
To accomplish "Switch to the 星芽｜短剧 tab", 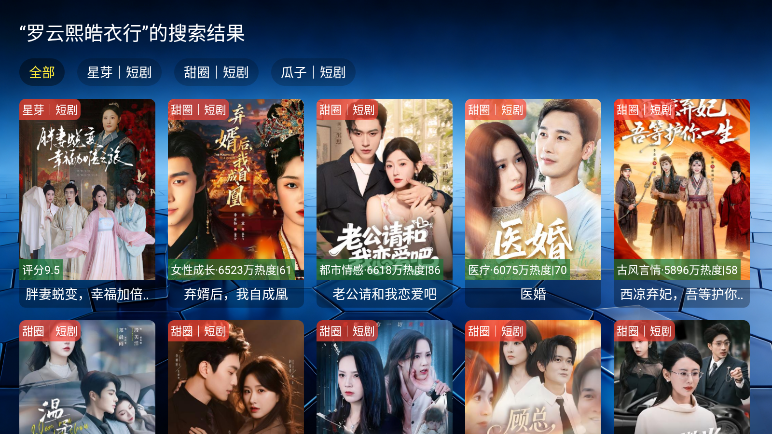I will point(119,72).
